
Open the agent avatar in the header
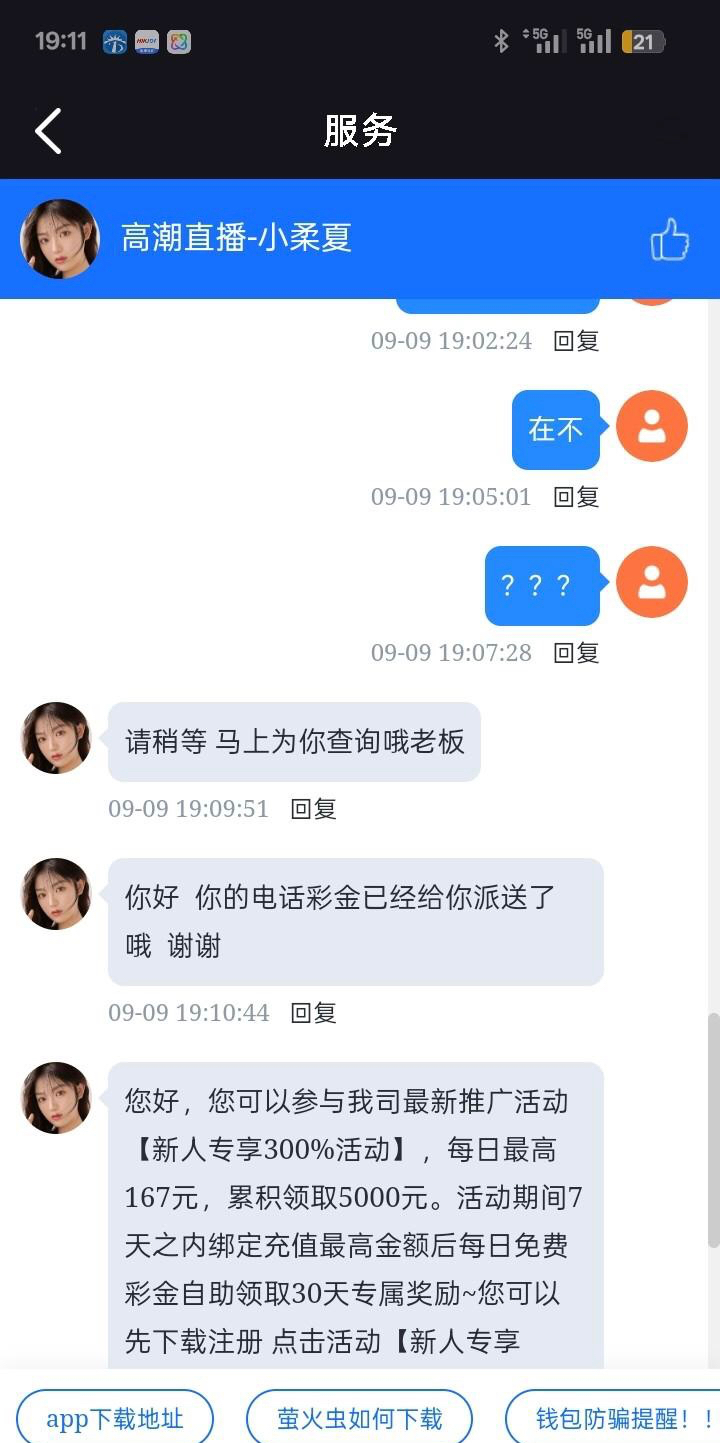60,239
